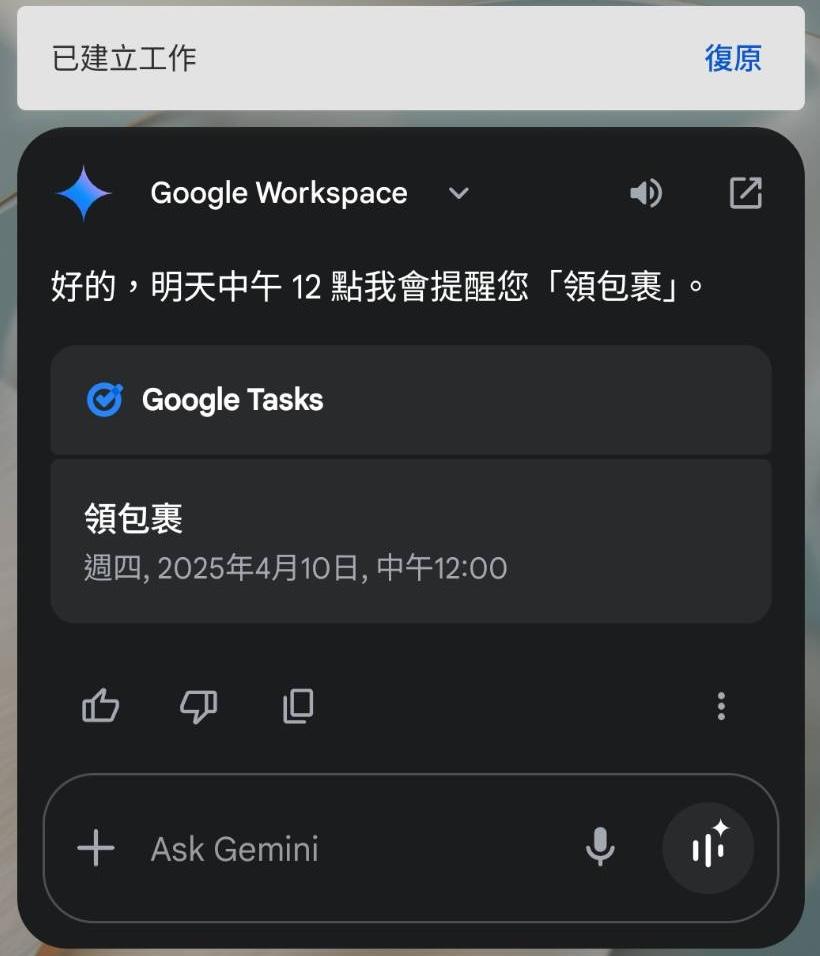Viewport: 820px width, 956px height.
Task: Click the Ask Gemini input field
Action: click(x=300, y=848)
